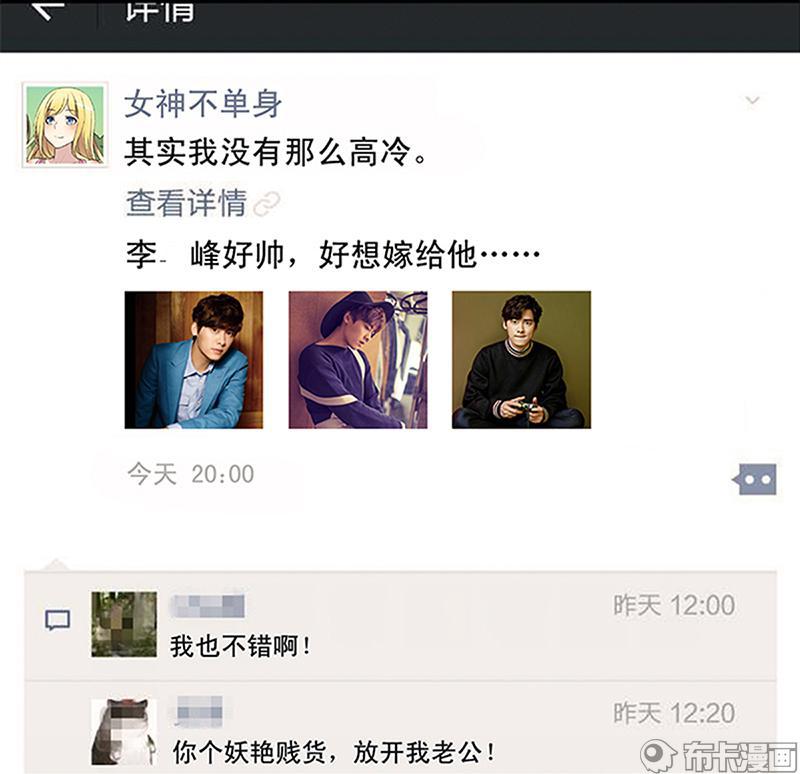Open 女神不单身's profile avatar
The width and height of the screenshot is (800, 774).
[65, 125]
